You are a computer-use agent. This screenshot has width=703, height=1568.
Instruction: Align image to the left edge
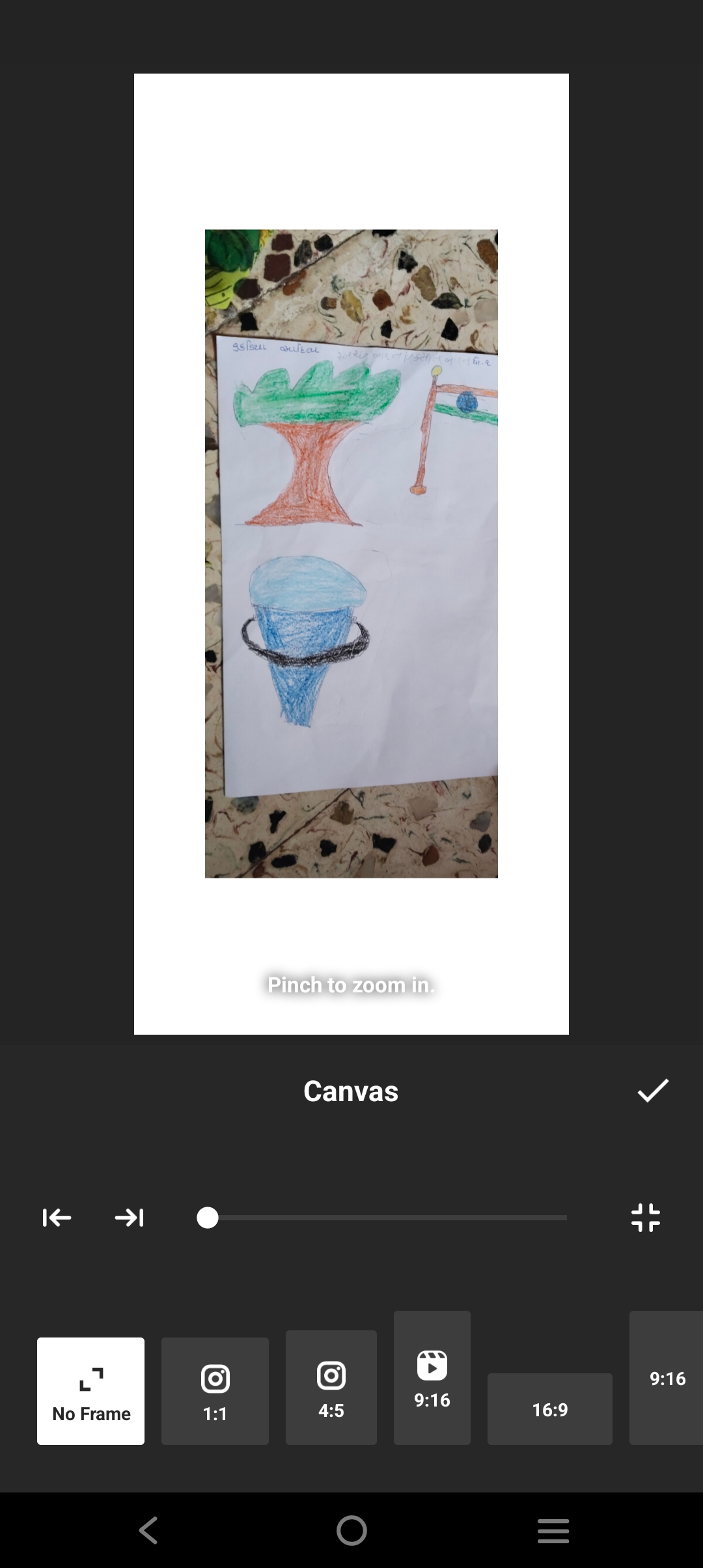[x=57, y=1218]
